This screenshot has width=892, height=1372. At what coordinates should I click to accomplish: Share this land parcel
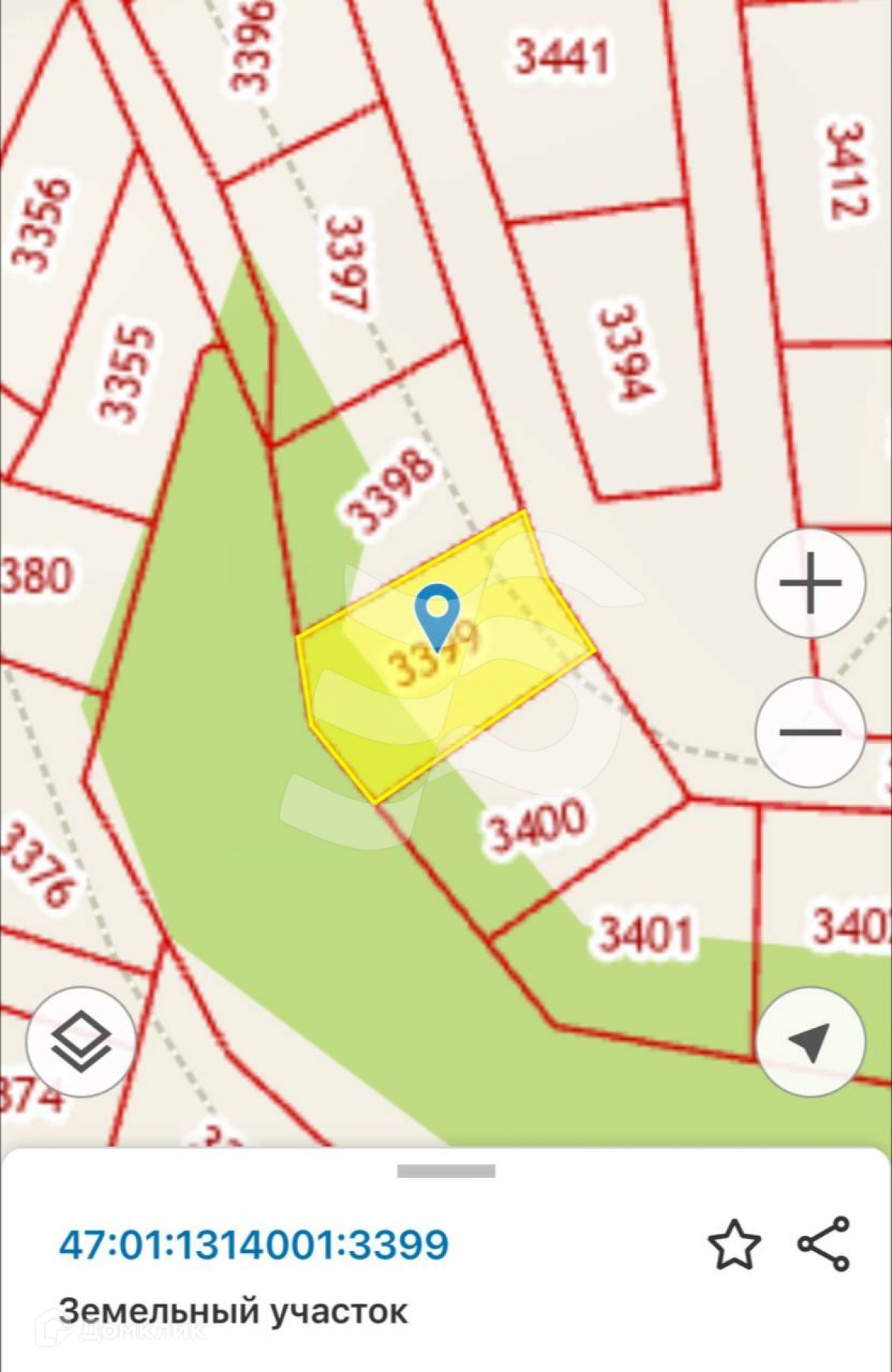coord(824,1243)
